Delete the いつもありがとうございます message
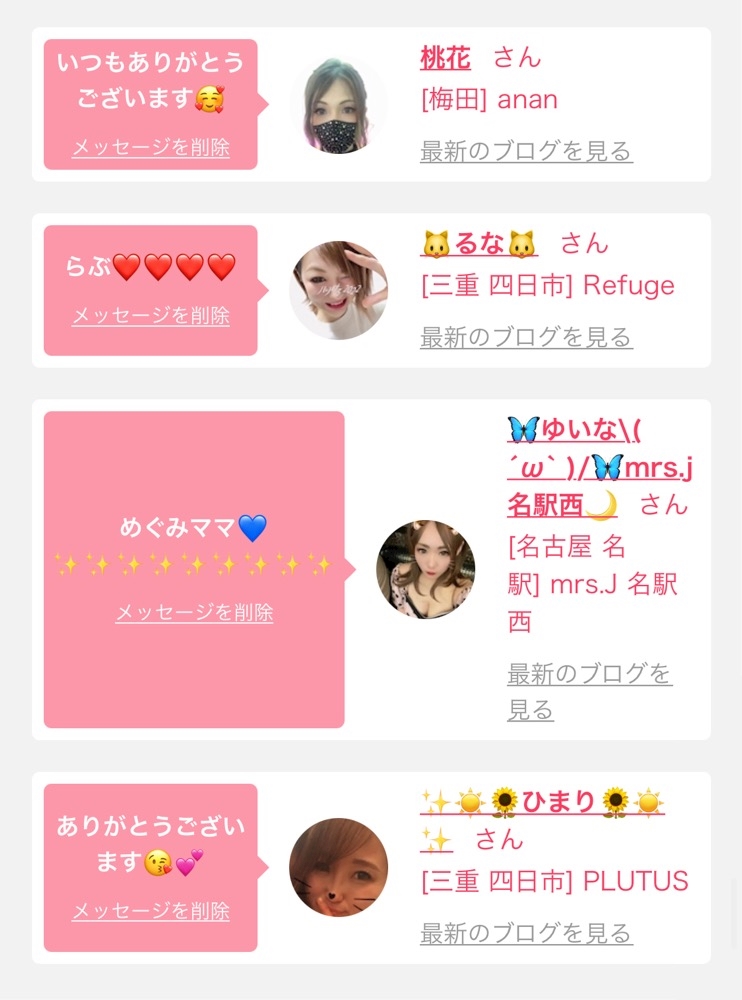The width and height of the screenshot is (742, 1000). coord(150,148)
